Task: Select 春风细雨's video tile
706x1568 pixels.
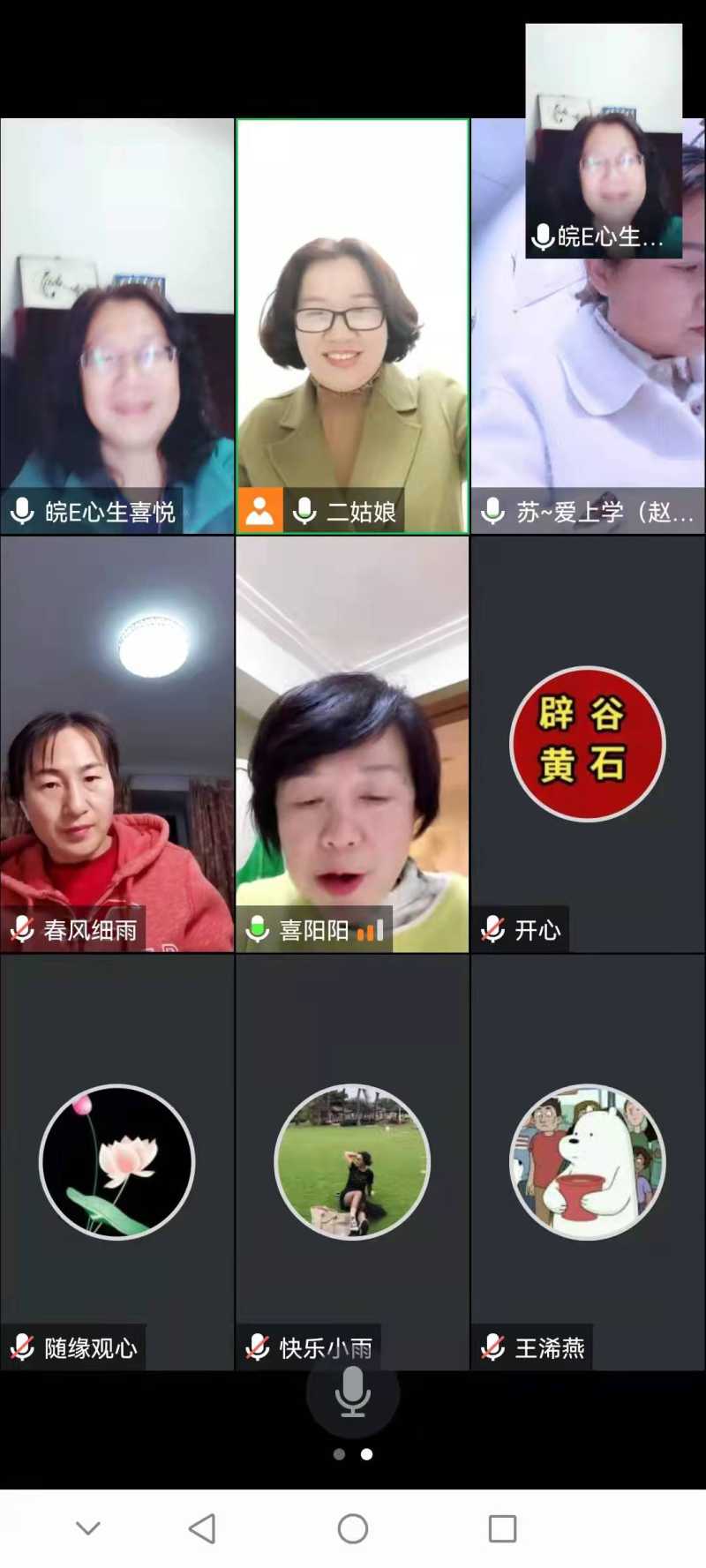Action: [x=117, y=744]
